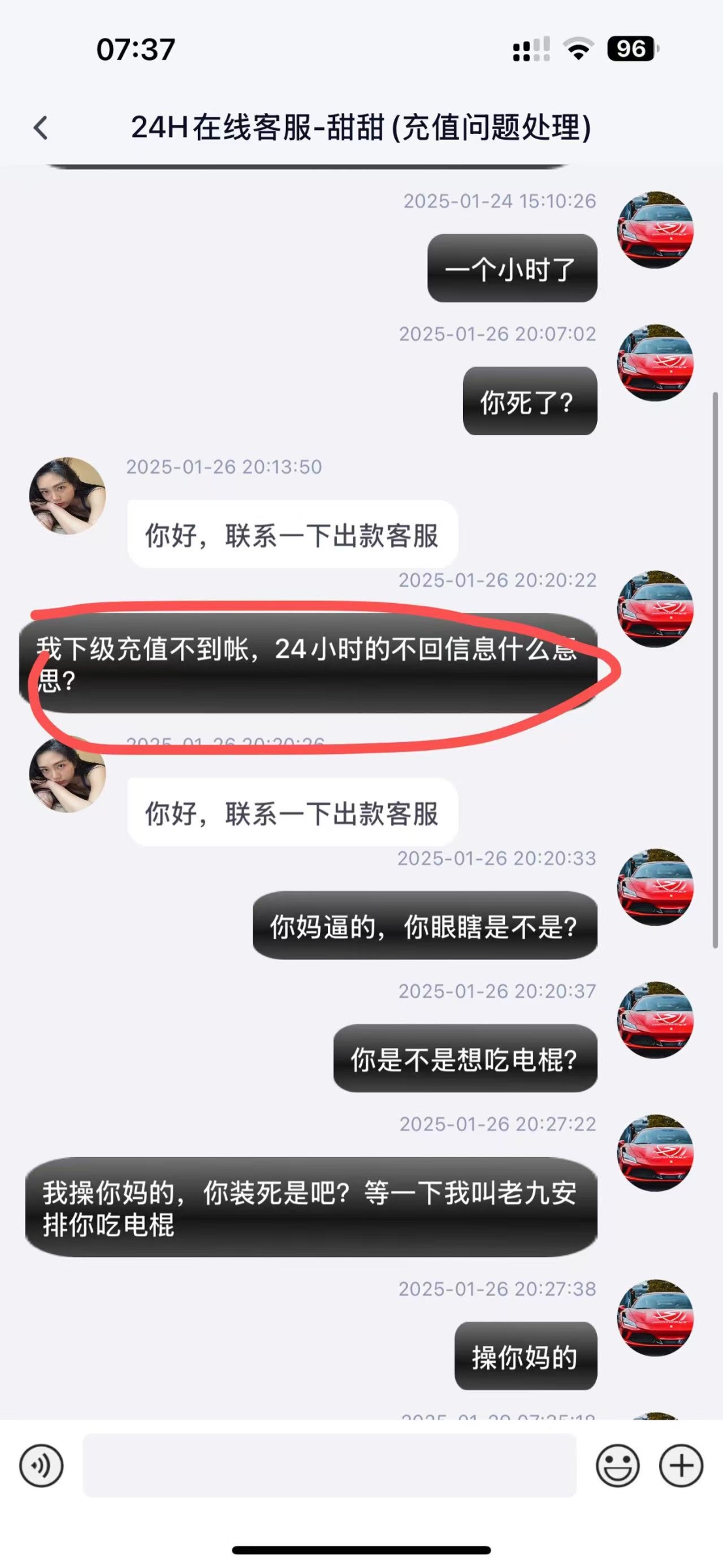Focus the message text field
Screen dimensions: 723x1568
point(329,1465)
